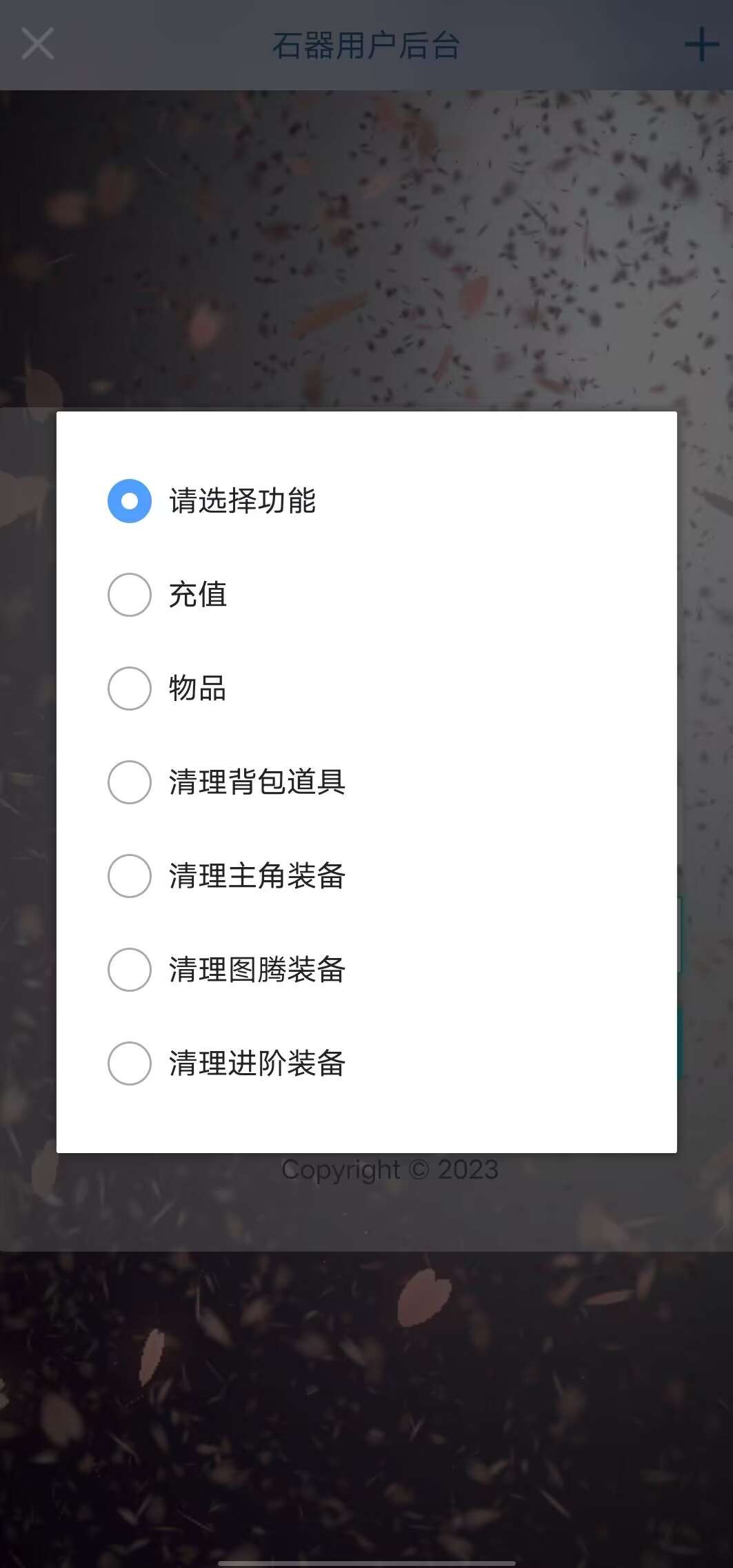Viewport: 733px width, 1568px height.
Task: Close the 石器用户后台 page
Action: tap(38, 44)
